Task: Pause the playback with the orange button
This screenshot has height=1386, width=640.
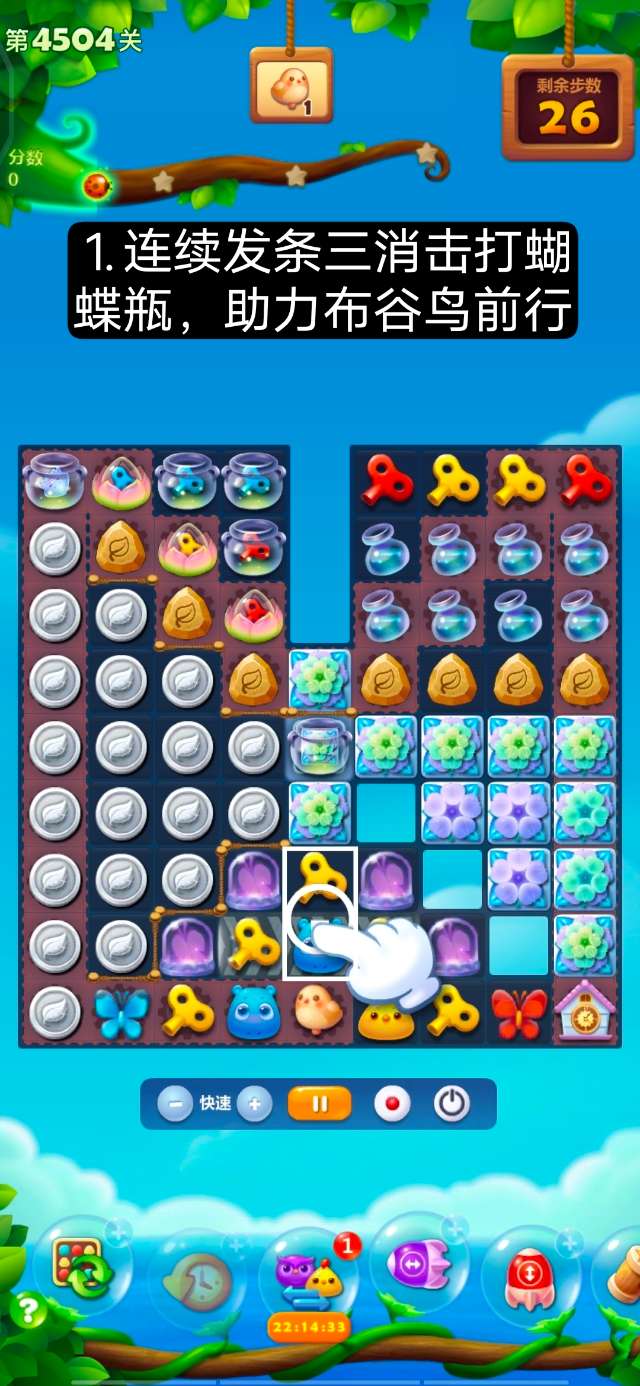Action: point(320,1104)
